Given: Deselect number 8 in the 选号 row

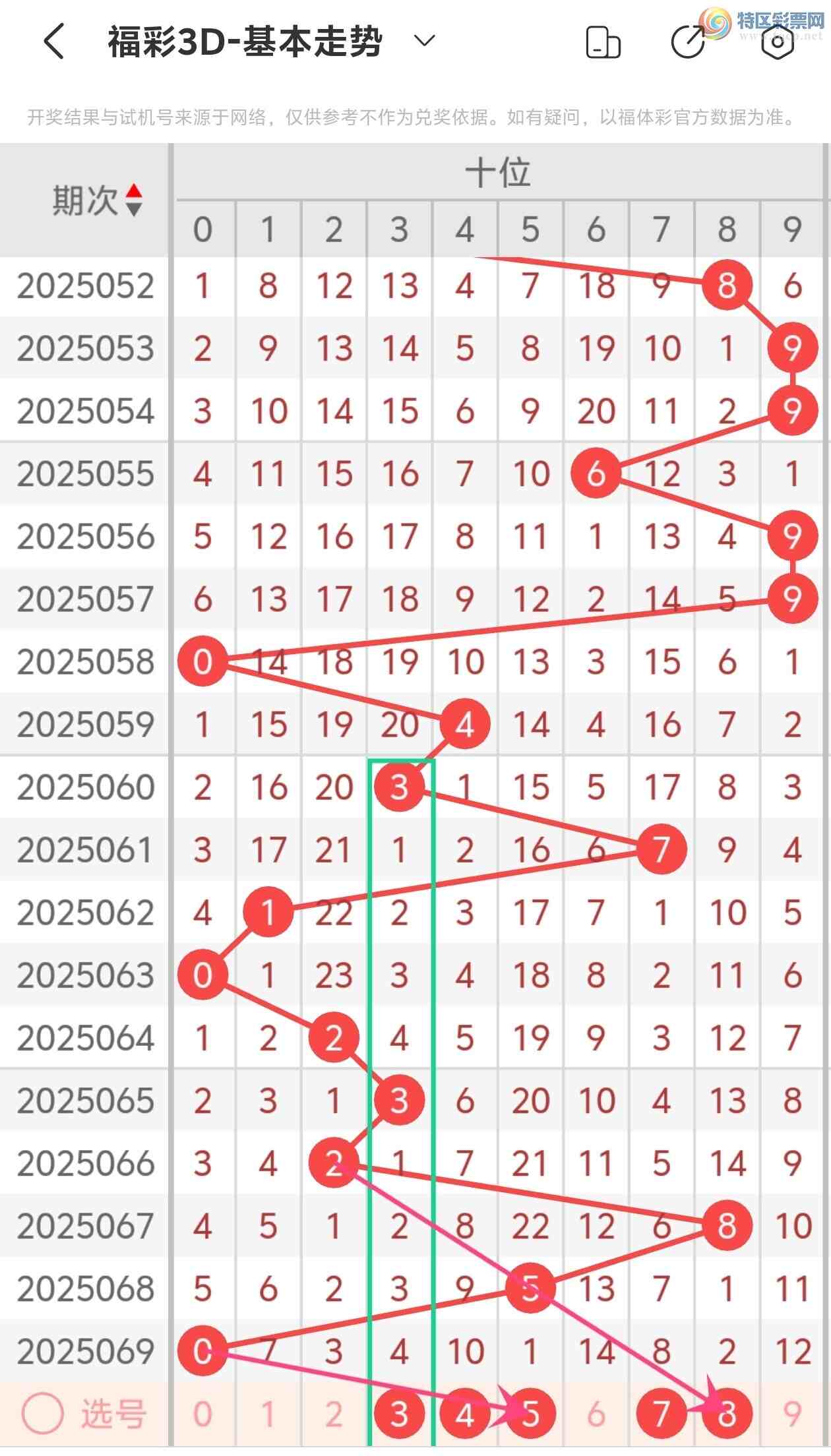Looking at the screenshot, I should coord(727,1414).
